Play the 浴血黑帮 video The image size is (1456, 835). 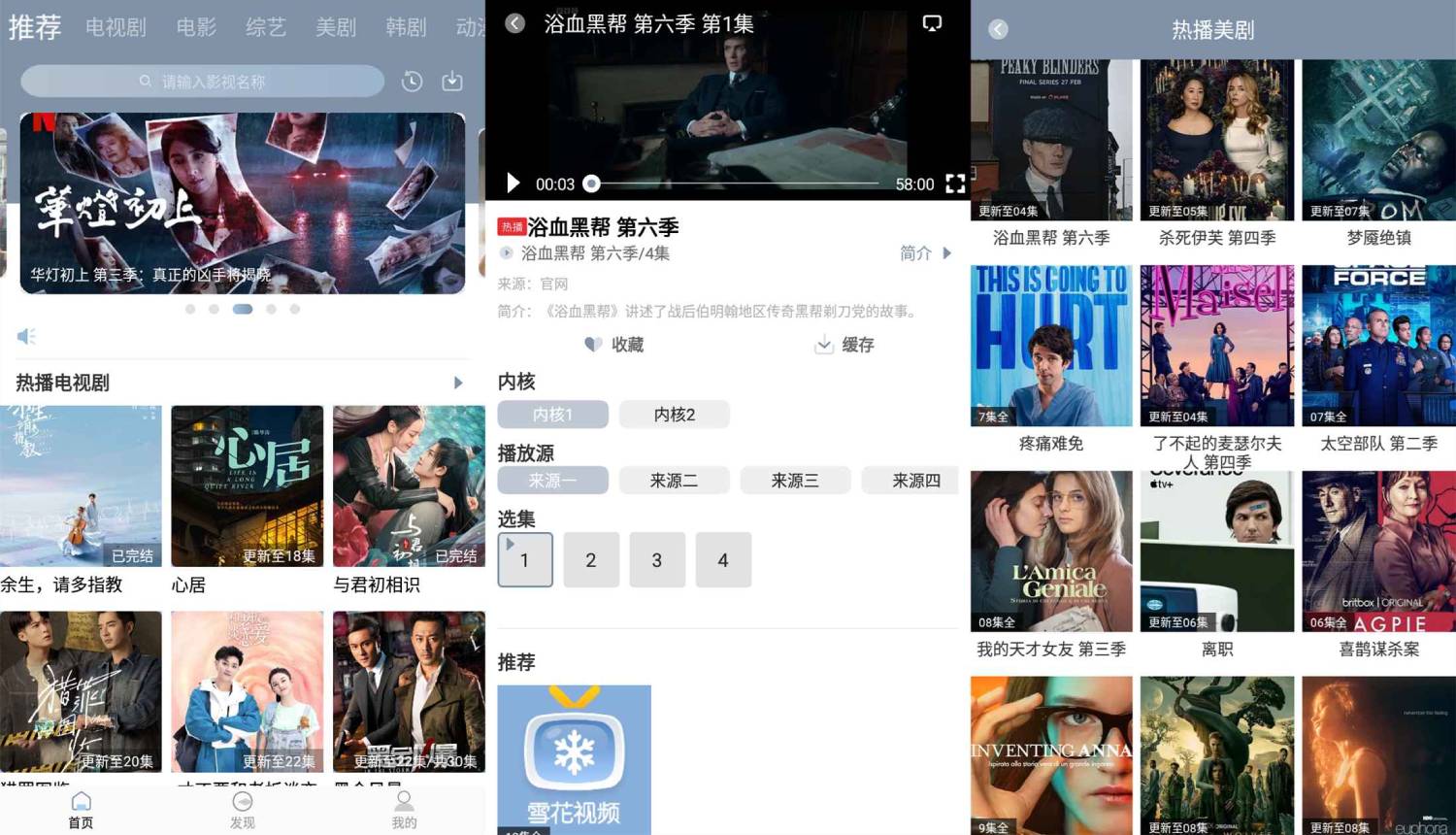point(513,184)
